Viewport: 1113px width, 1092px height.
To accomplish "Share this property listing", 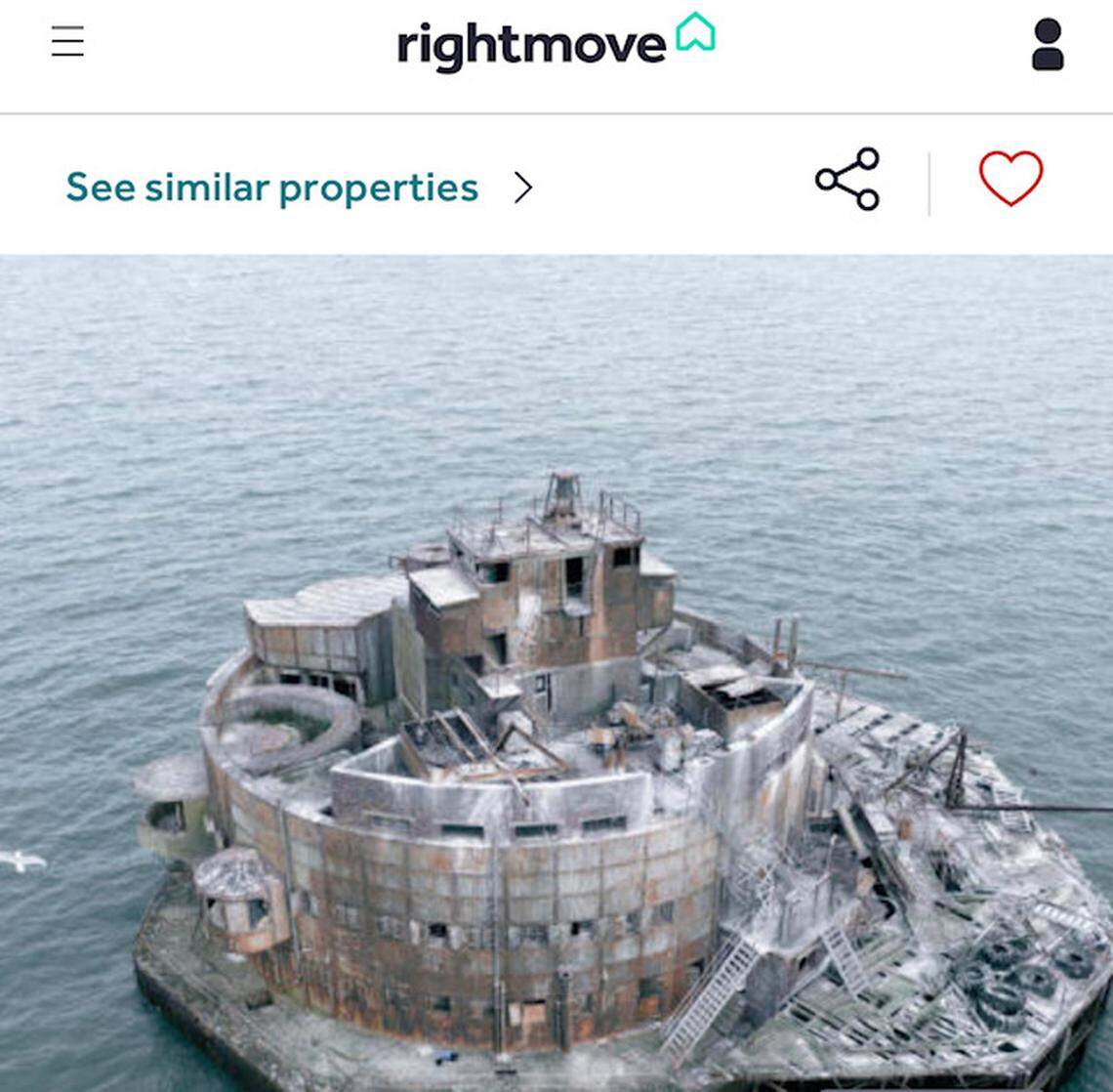I will [847, 179].
